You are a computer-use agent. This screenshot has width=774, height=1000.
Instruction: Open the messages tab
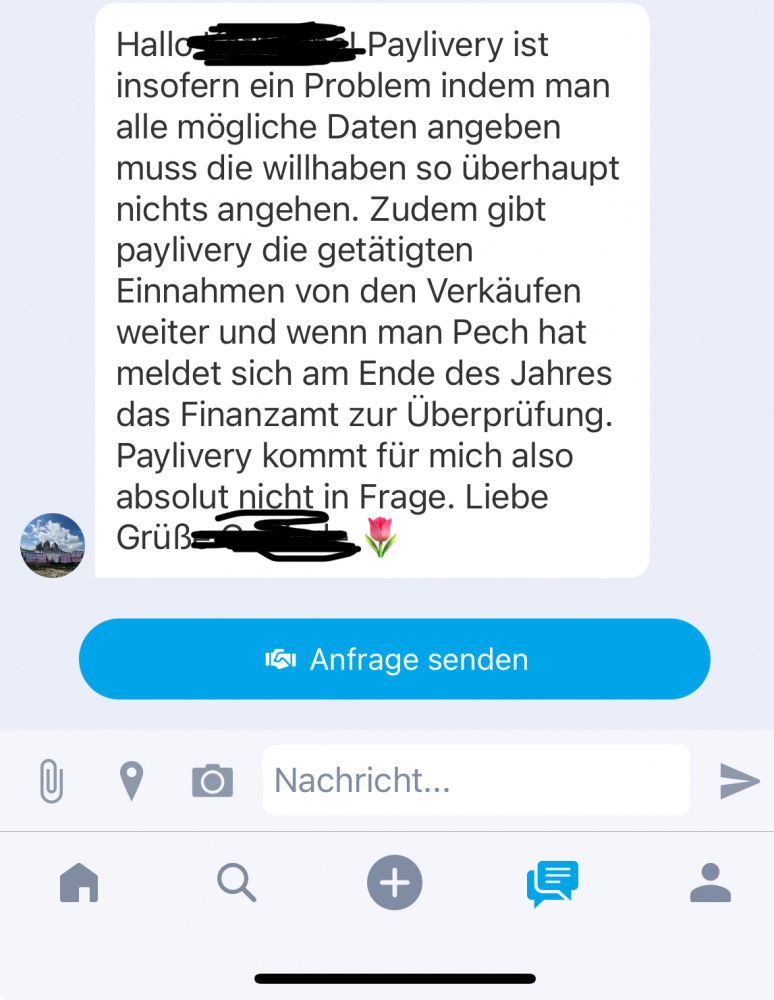[552, 883]
